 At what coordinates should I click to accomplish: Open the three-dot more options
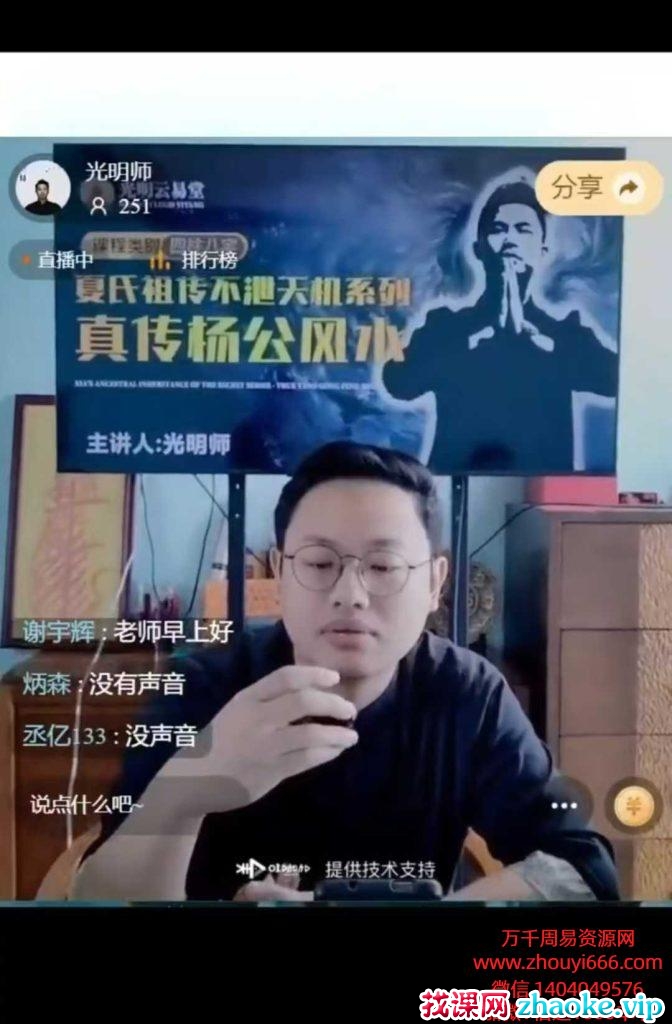coord(564,805)
